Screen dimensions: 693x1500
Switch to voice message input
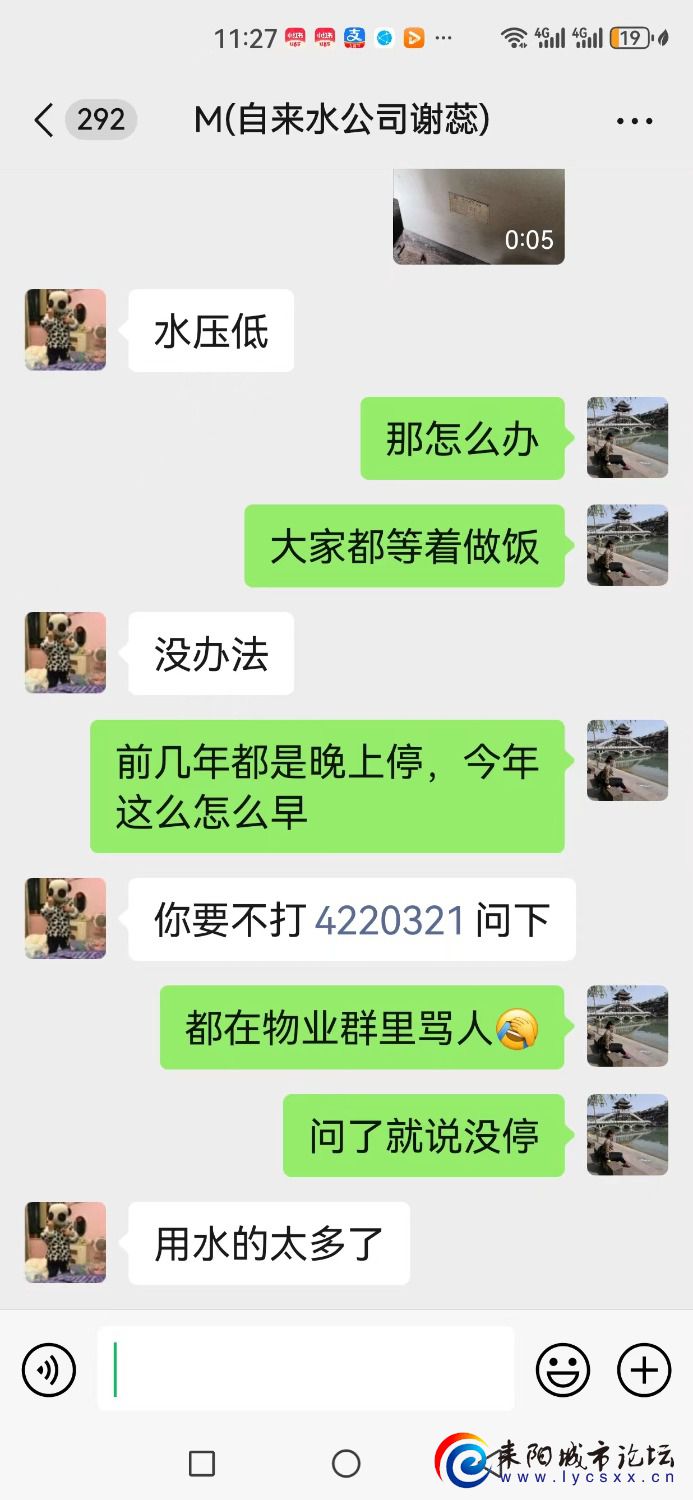click(x=49, y=1369)
